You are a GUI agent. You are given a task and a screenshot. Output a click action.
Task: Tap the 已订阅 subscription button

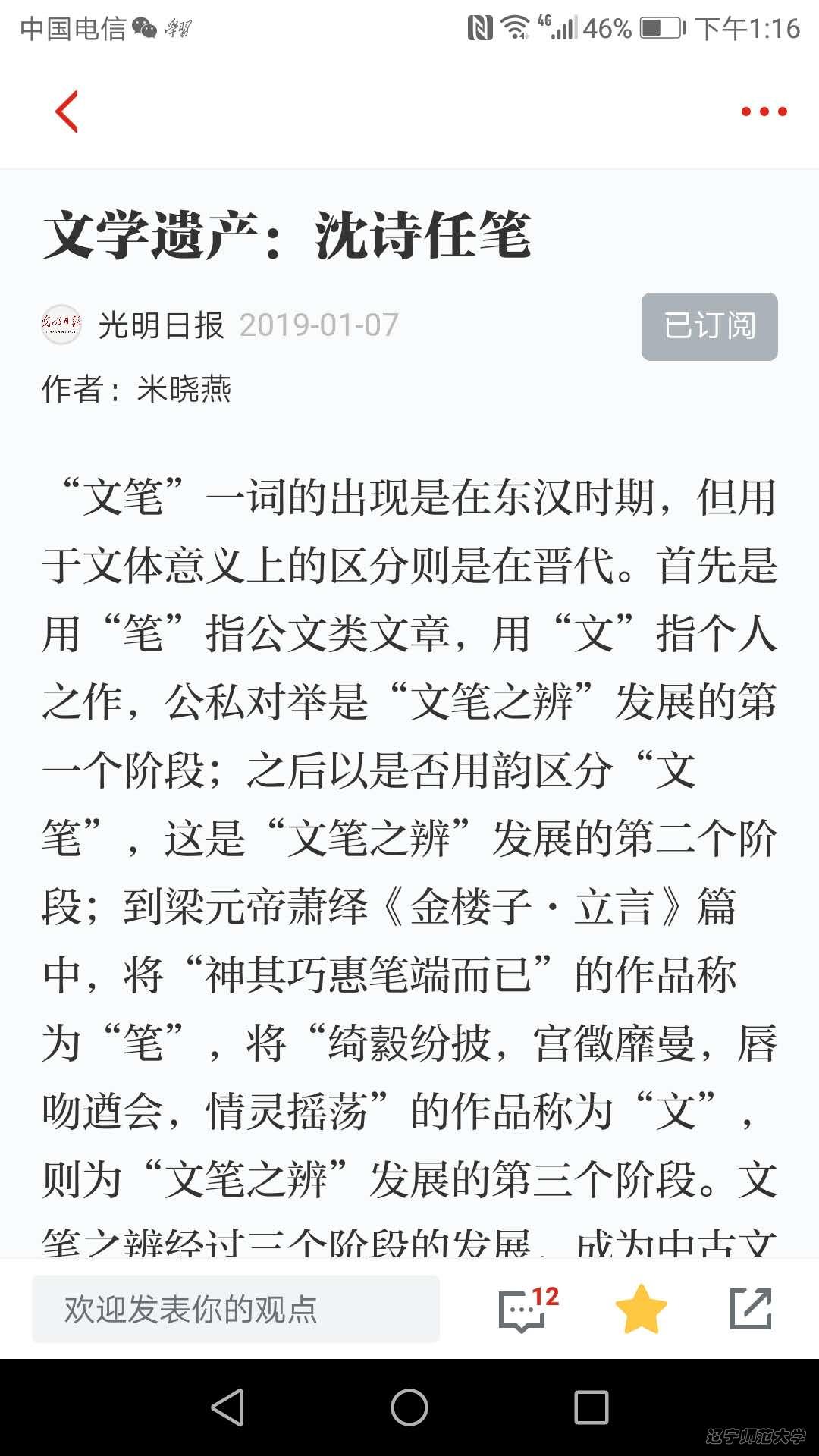click(x=709, y=326)
